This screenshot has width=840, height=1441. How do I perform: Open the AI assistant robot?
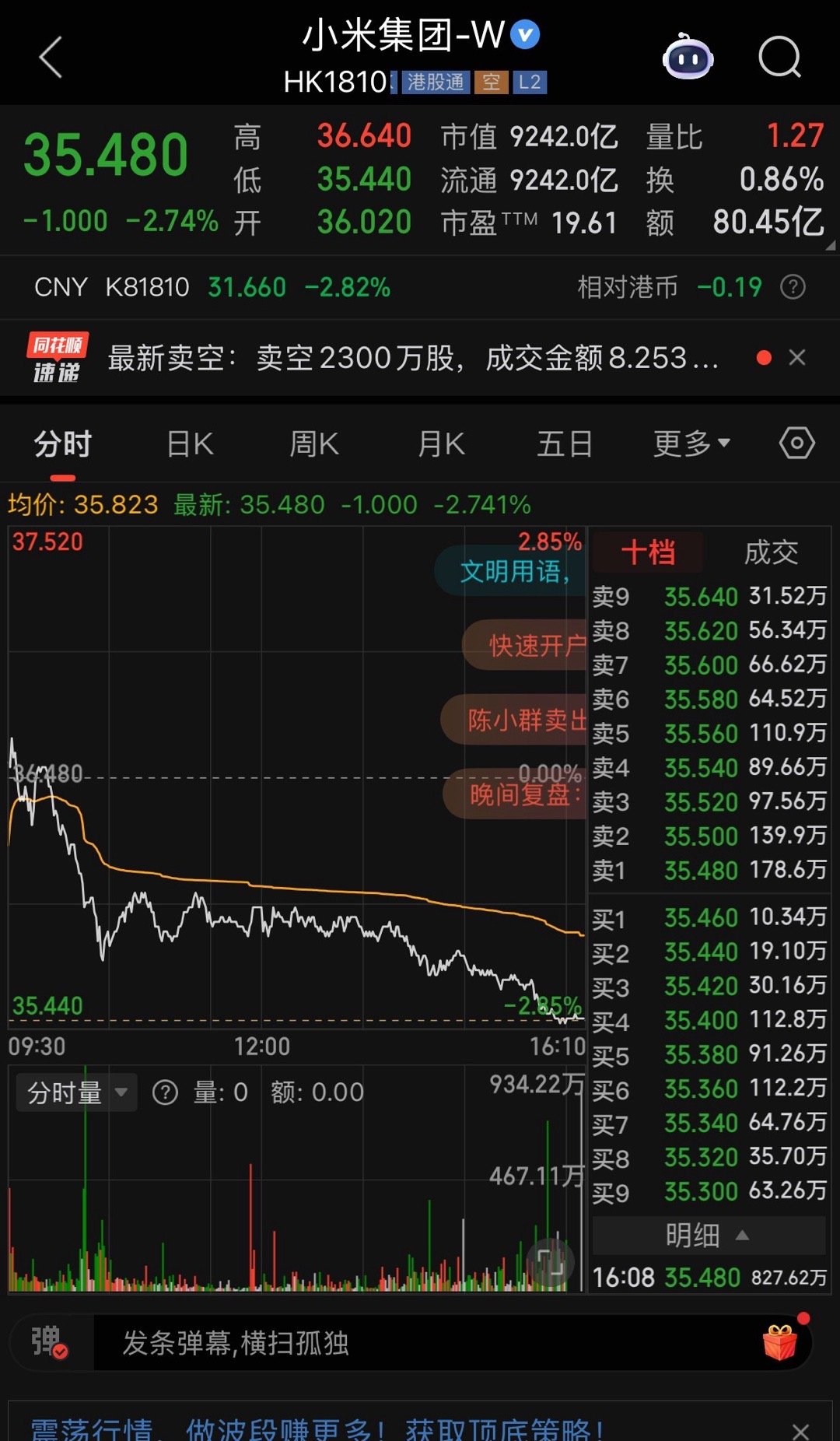[688, 58]
